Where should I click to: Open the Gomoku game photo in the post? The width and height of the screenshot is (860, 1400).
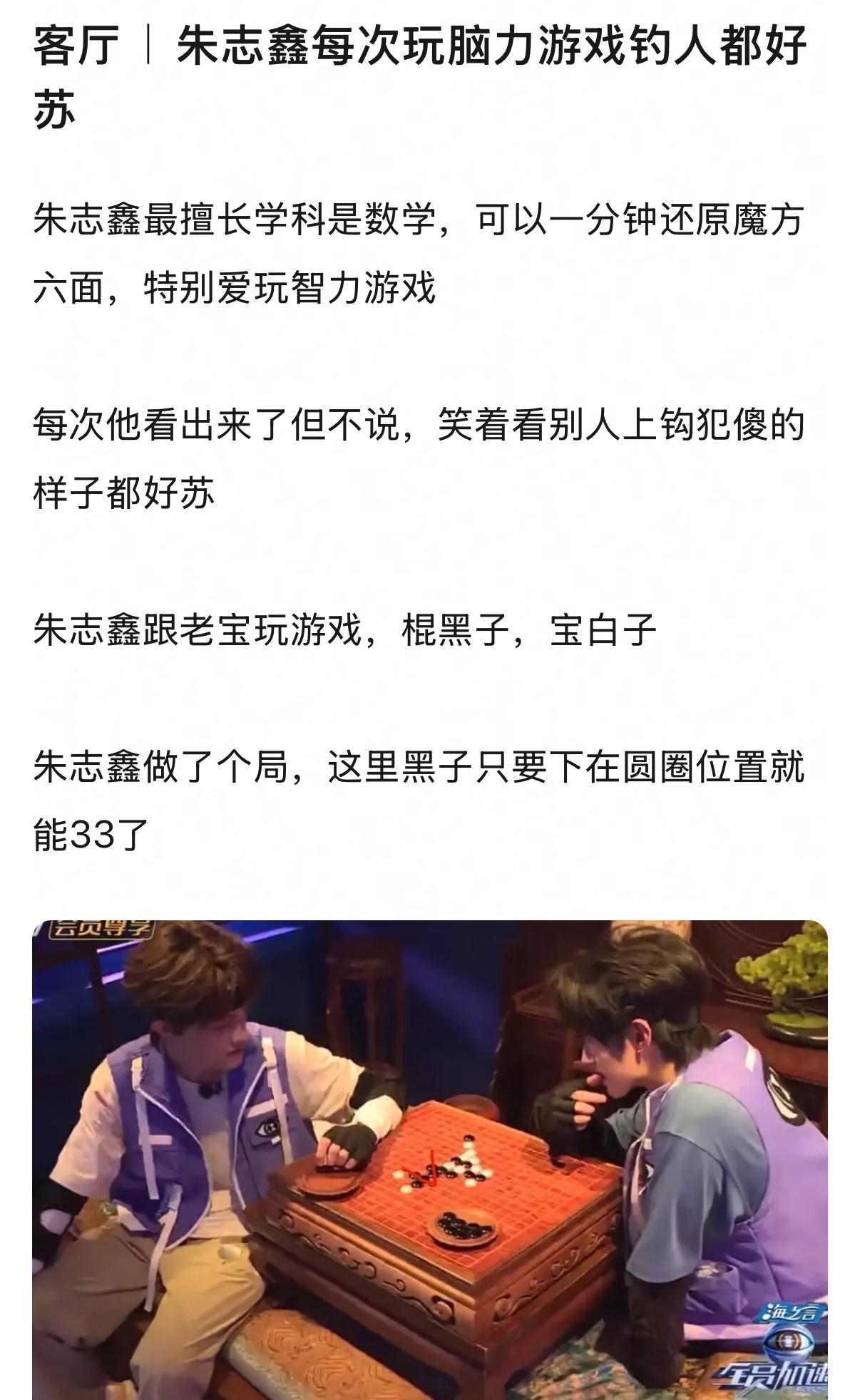point(430,1160)
